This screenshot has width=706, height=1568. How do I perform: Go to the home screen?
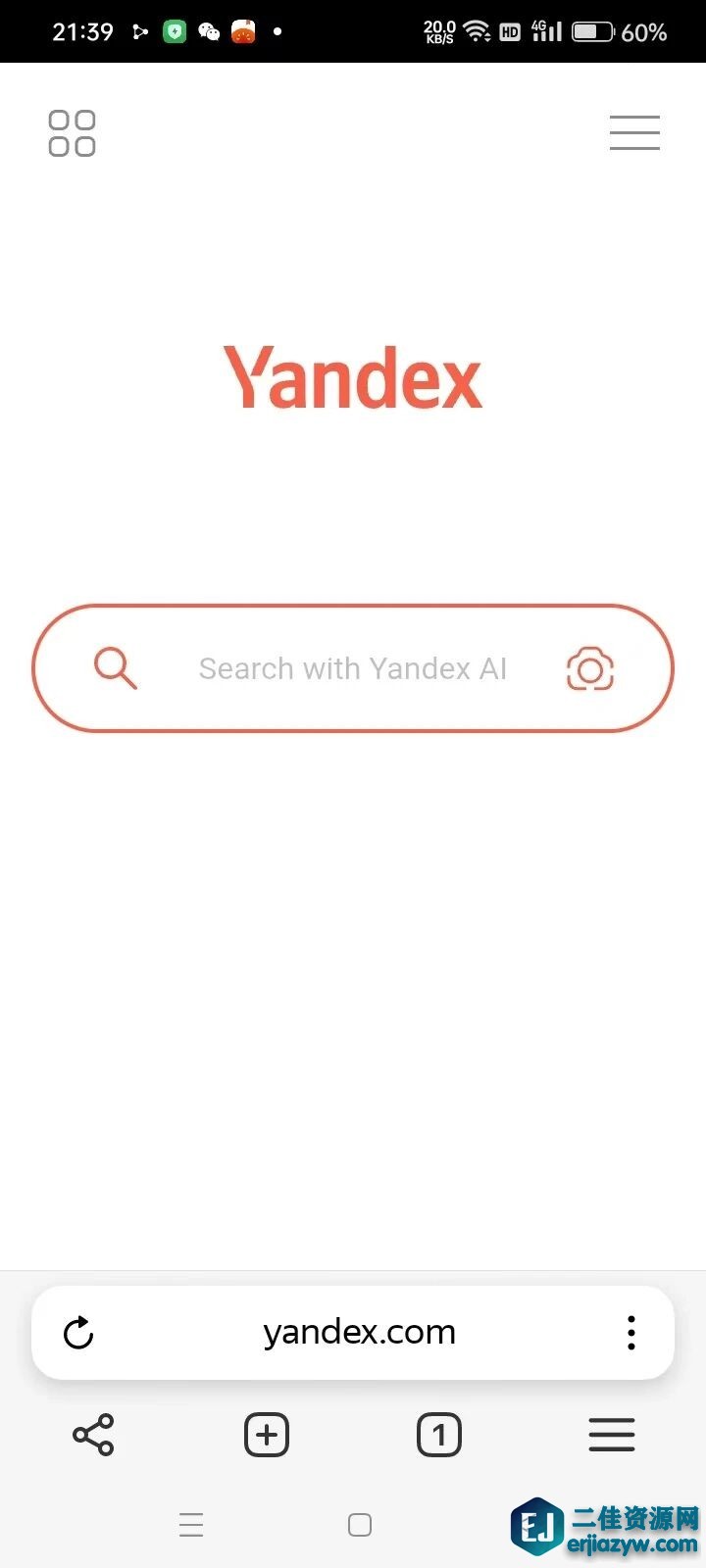point(360,1525)
